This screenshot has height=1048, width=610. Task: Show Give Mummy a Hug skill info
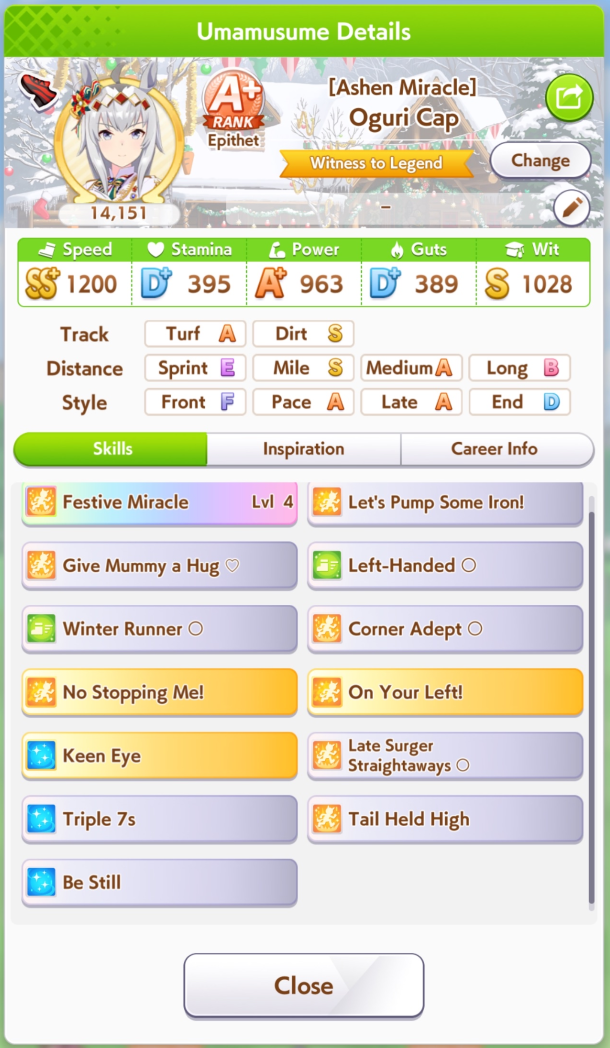[159, 566]
